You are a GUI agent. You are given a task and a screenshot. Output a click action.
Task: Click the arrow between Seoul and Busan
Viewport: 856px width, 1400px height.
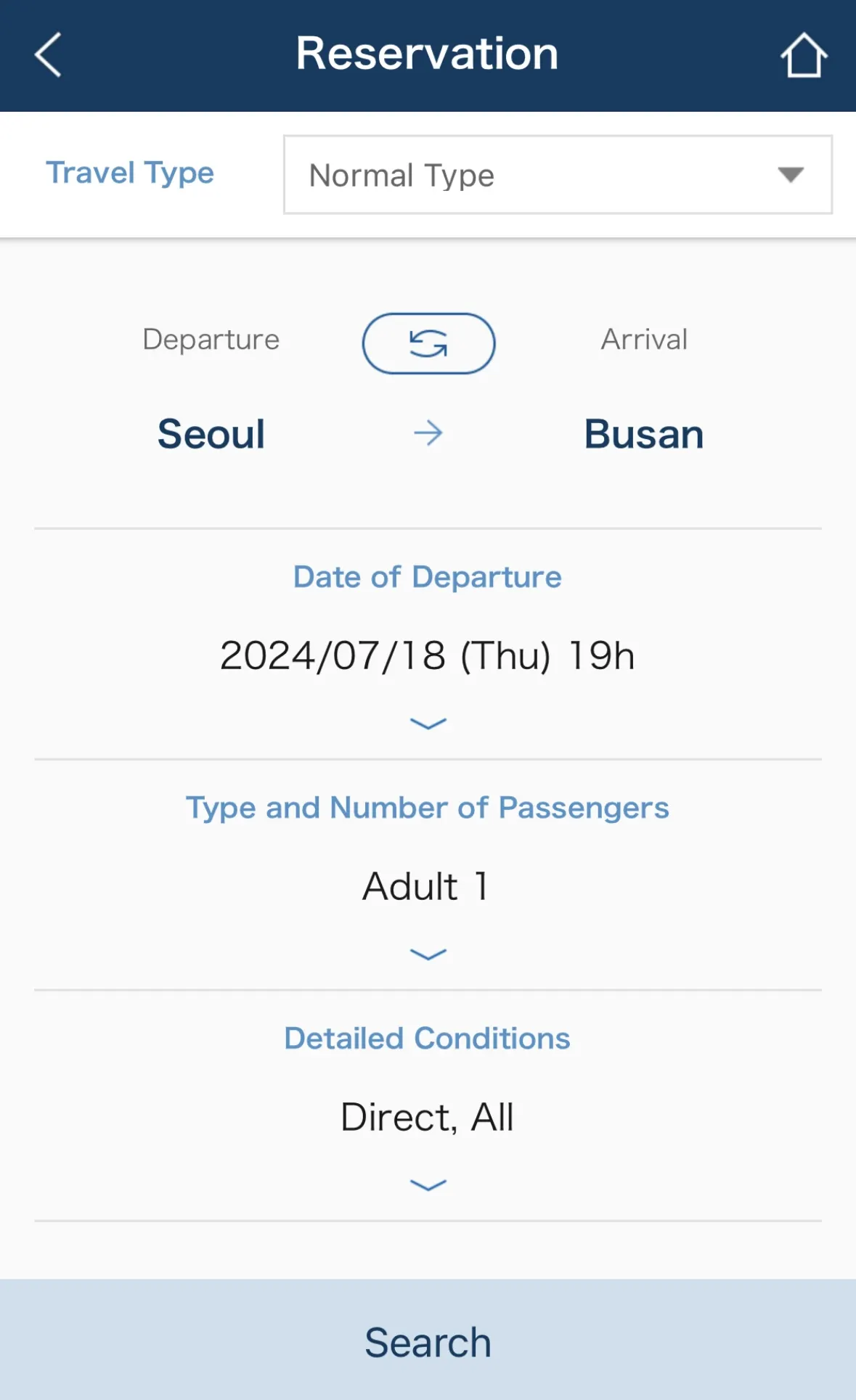429,433
